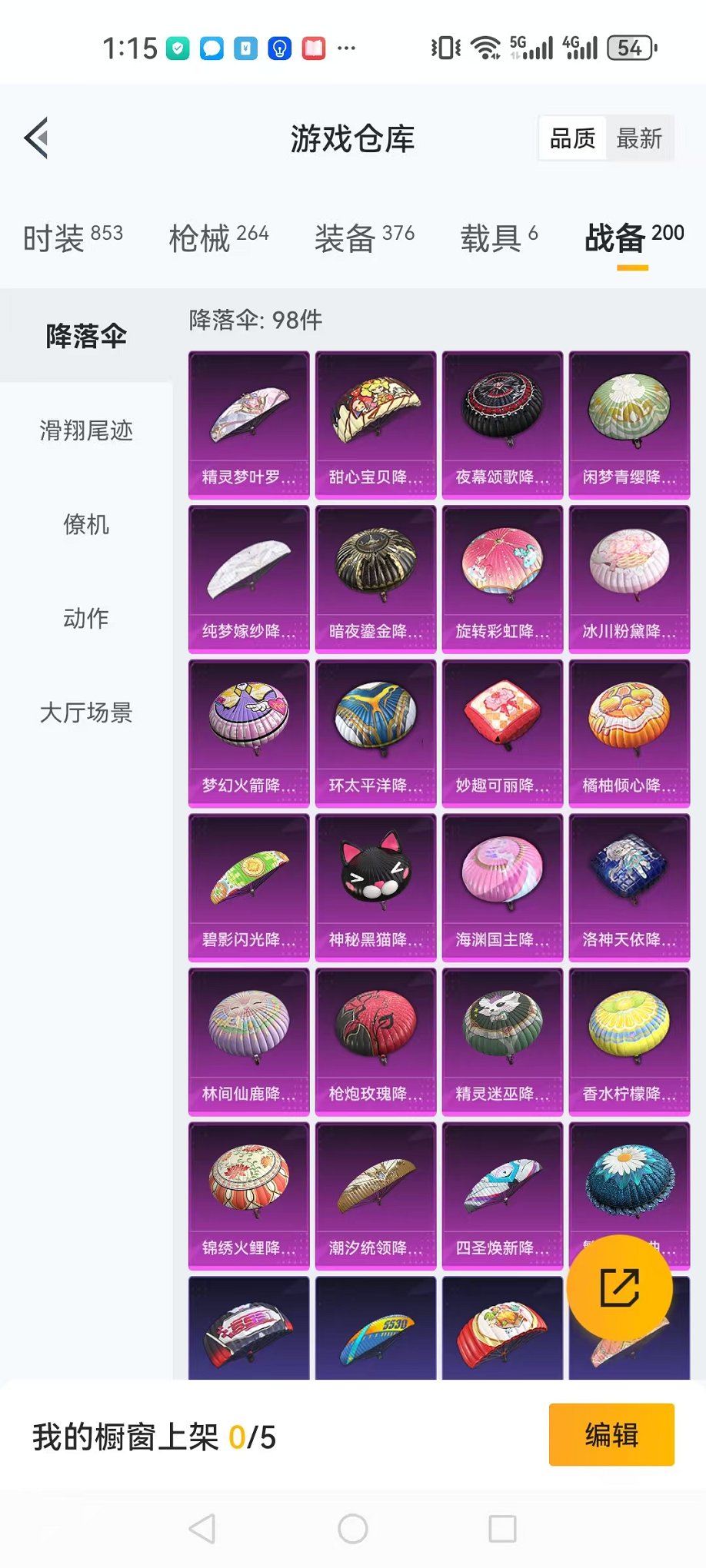View the 神秘黑猫 parachute
The image size is (706, 1568).
375,887
